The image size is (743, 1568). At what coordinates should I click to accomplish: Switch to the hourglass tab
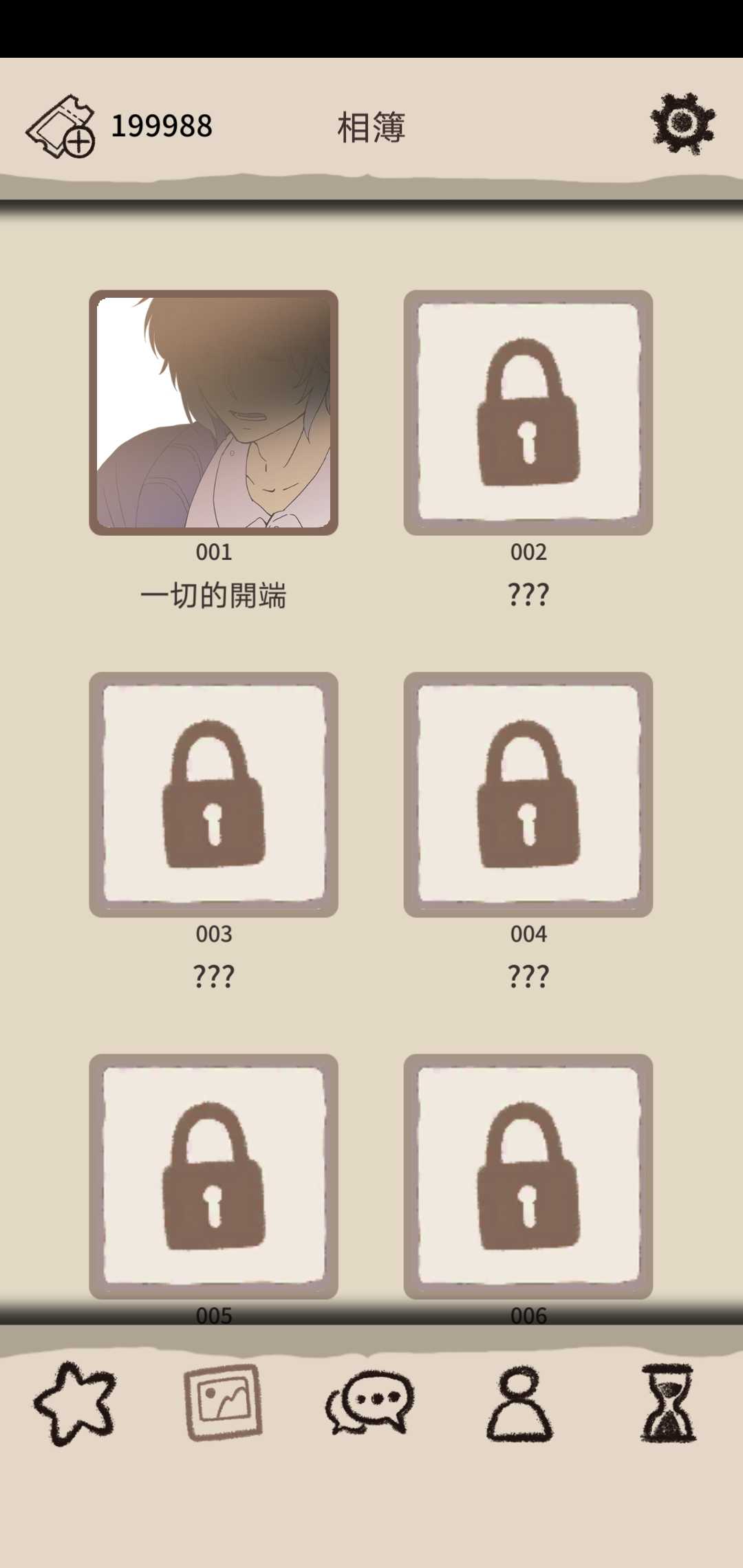668,1403
